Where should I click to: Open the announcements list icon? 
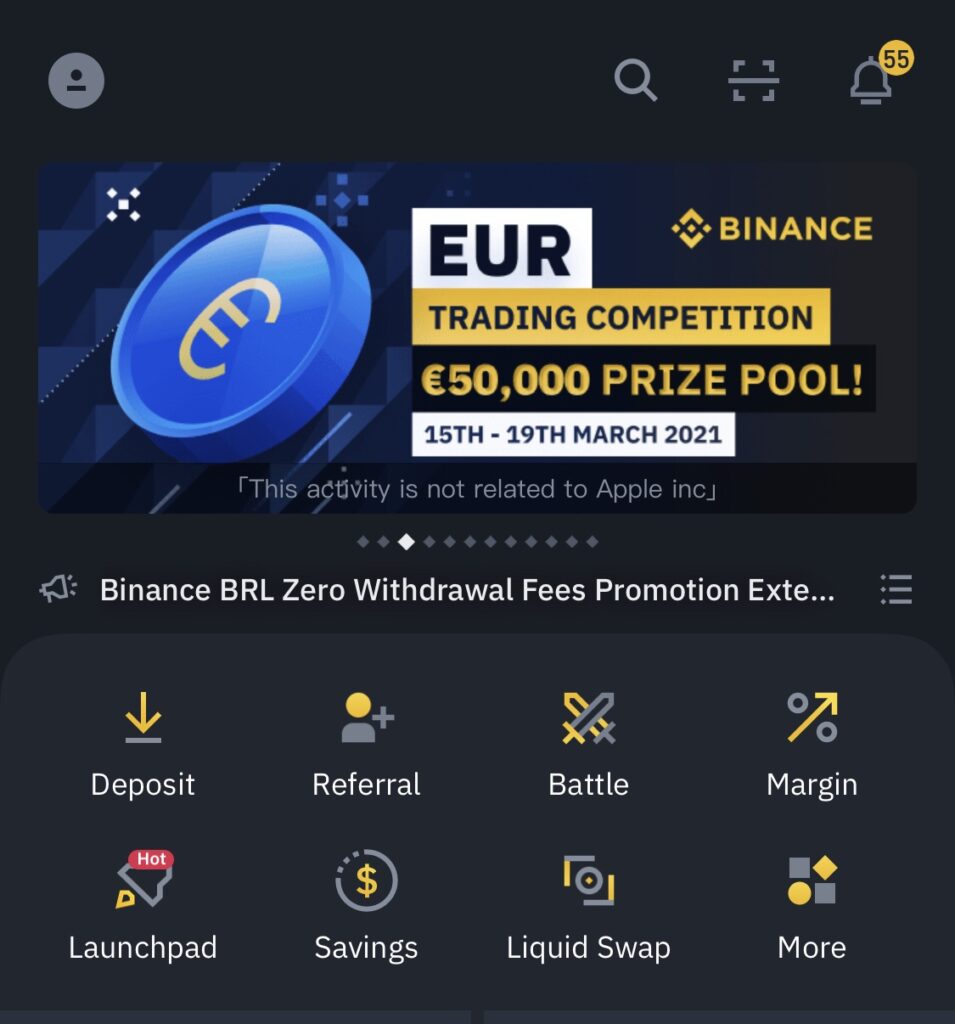tap(896, 590)
